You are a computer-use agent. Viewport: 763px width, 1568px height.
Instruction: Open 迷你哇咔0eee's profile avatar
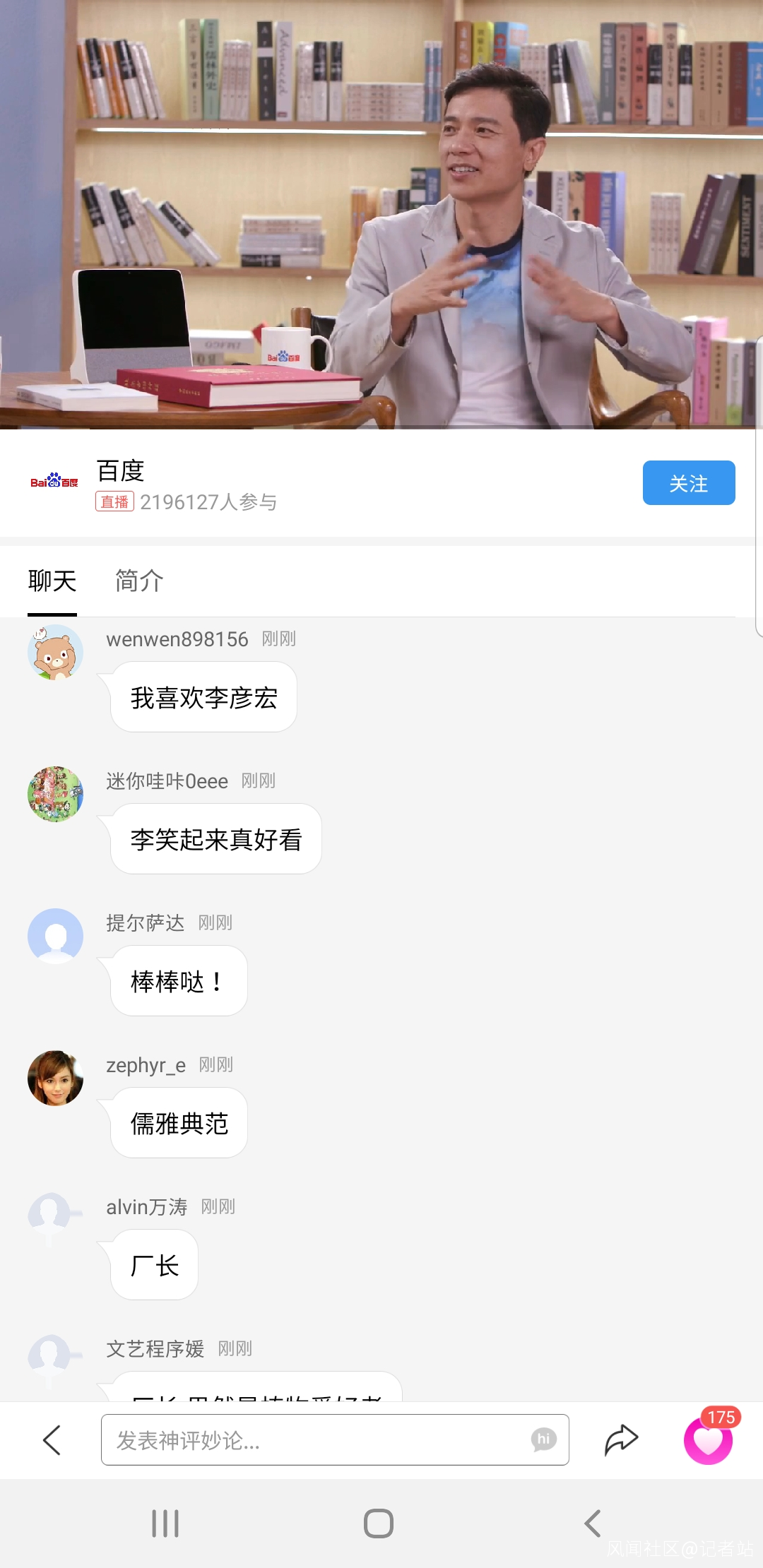tap(55, 794)
